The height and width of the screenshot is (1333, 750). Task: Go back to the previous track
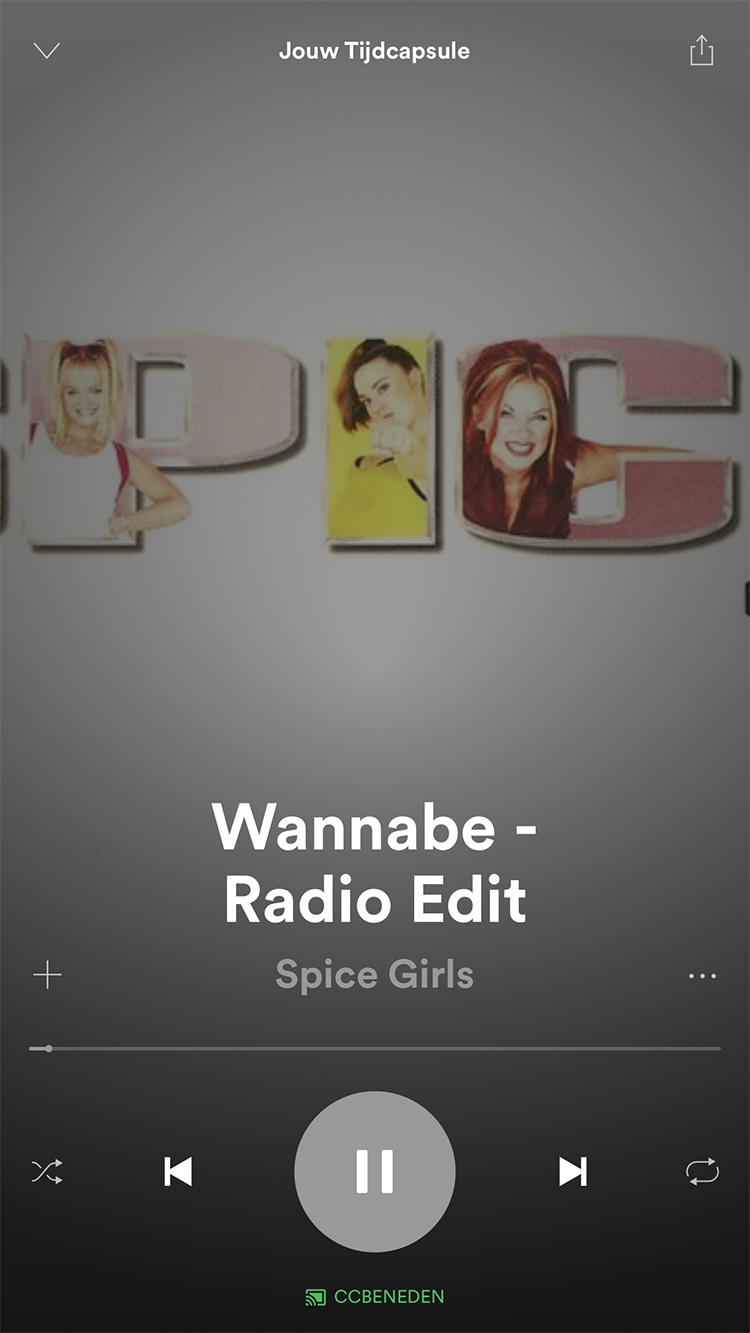(178, 1171)
